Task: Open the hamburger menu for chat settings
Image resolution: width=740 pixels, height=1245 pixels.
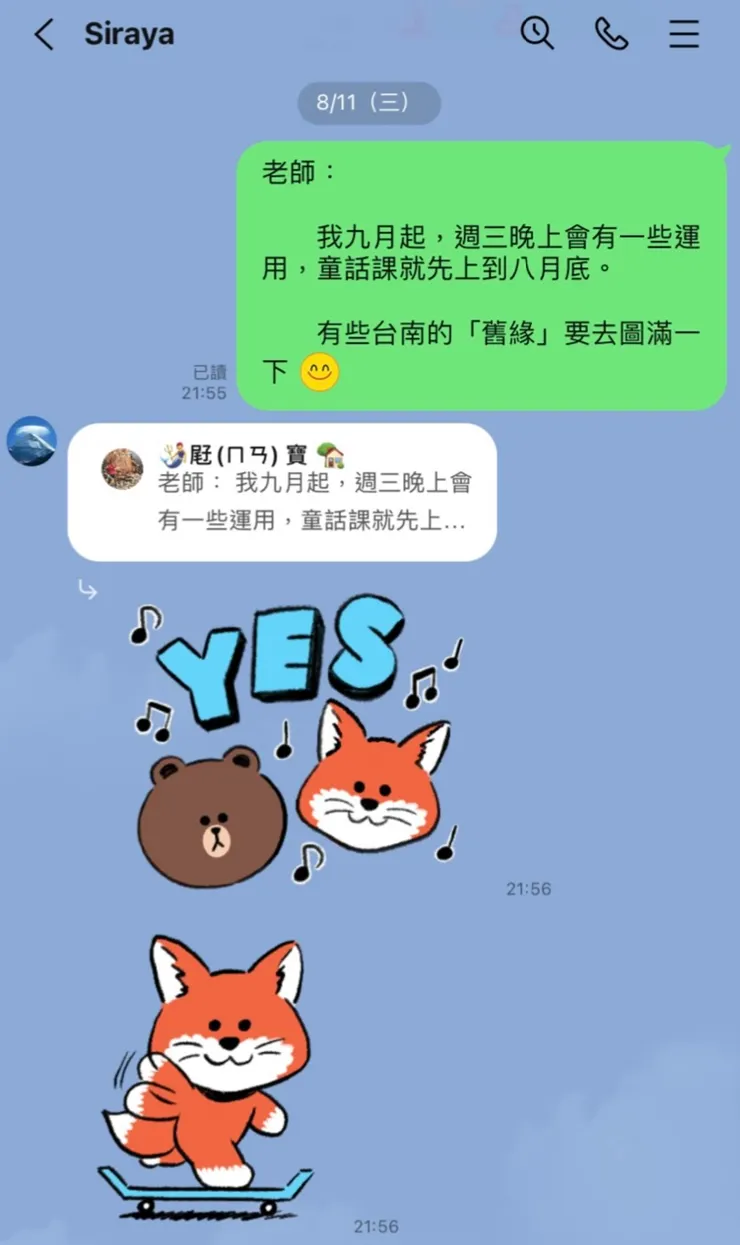Action: [684, 34]
